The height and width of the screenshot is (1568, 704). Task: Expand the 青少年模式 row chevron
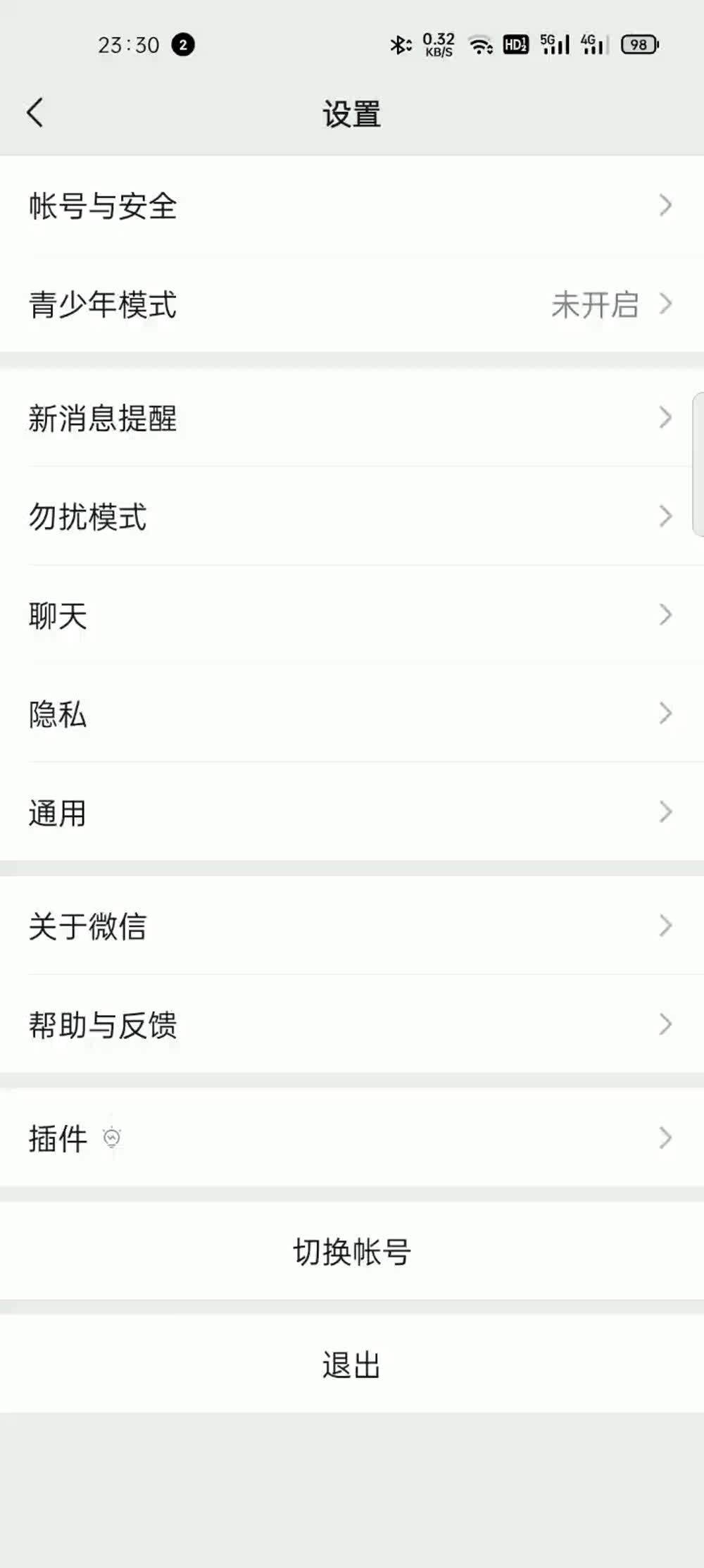(665, 305)
